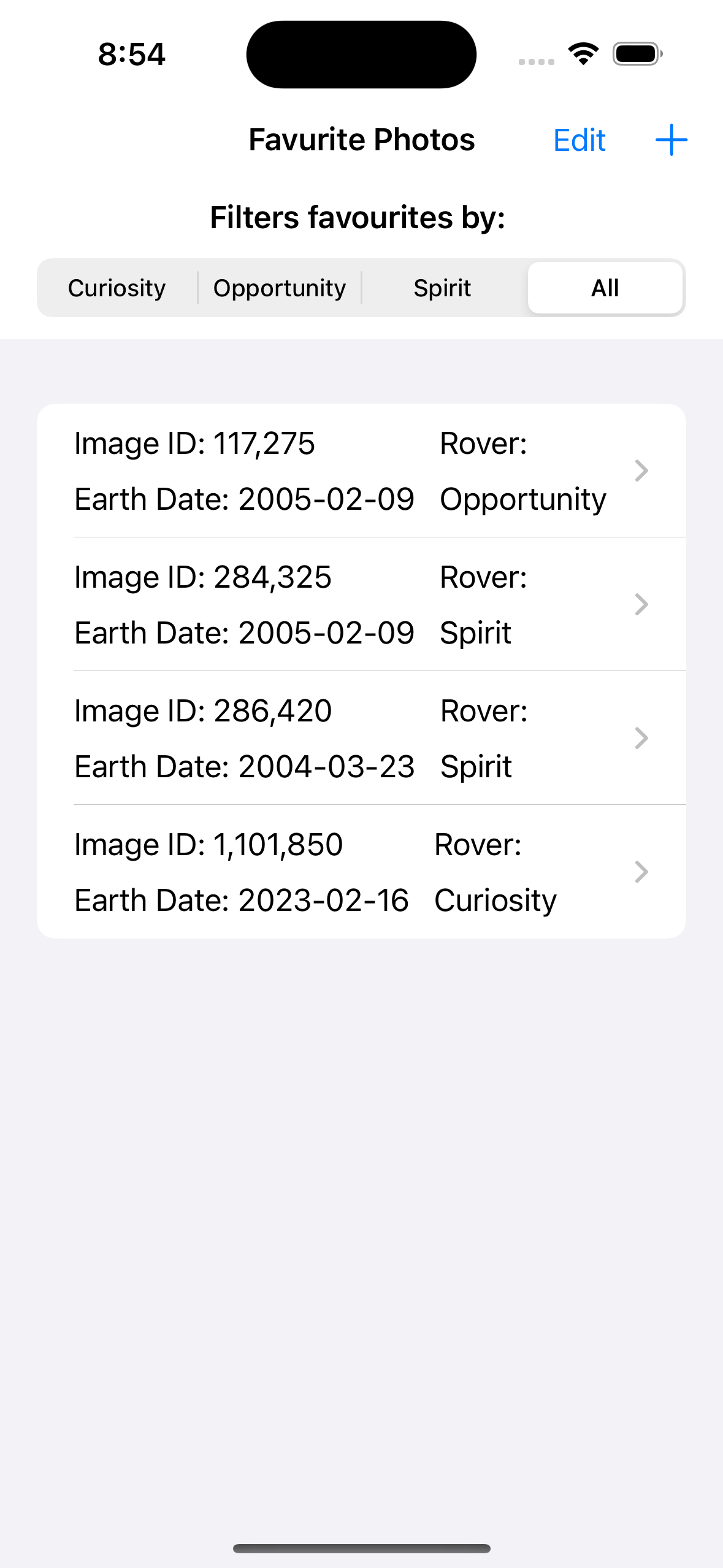Screen dimensions: 723x1568
Task: Open chevron on Image ID 286,420 row
Action: click(x=641, y=738)
